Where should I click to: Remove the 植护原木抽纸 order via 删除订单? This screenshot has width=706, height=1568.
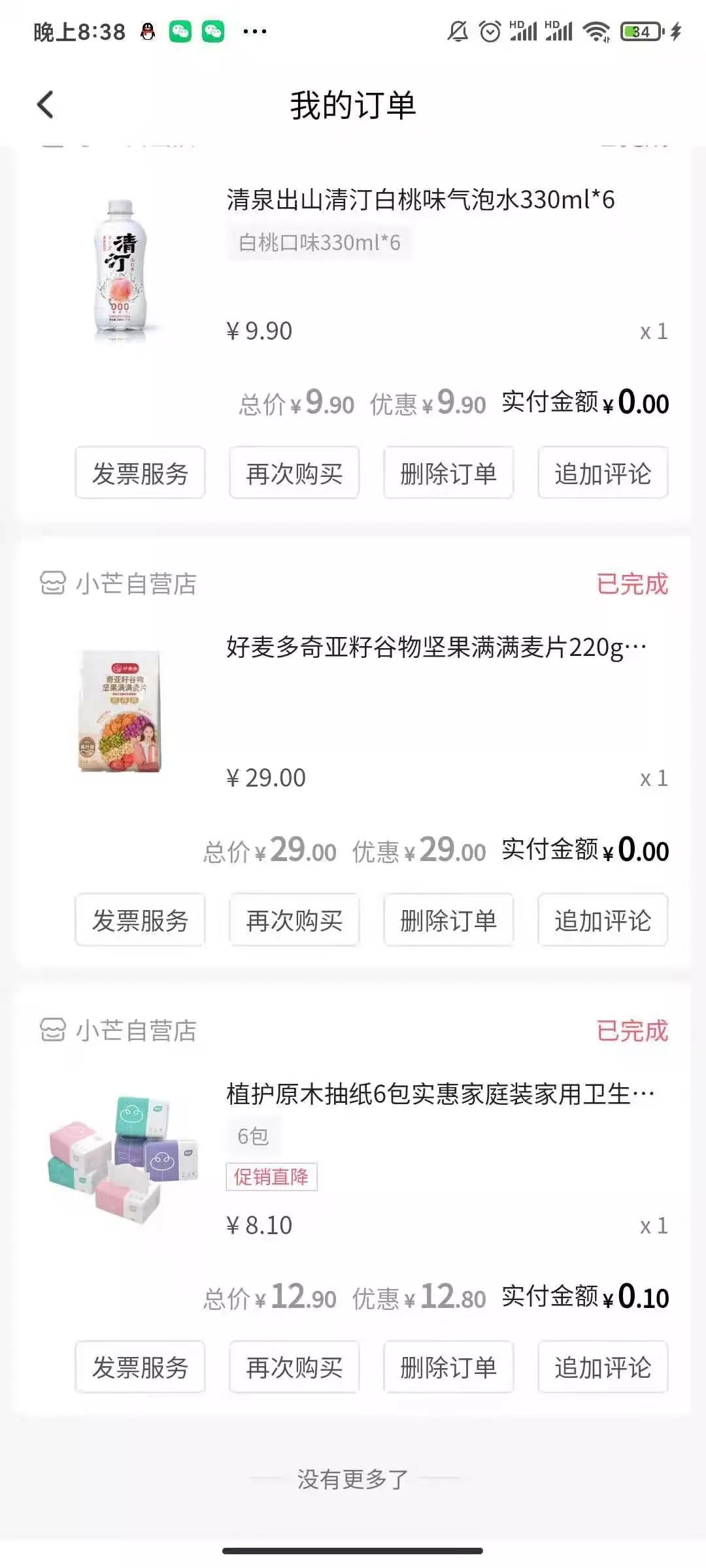pos(448,1367)
